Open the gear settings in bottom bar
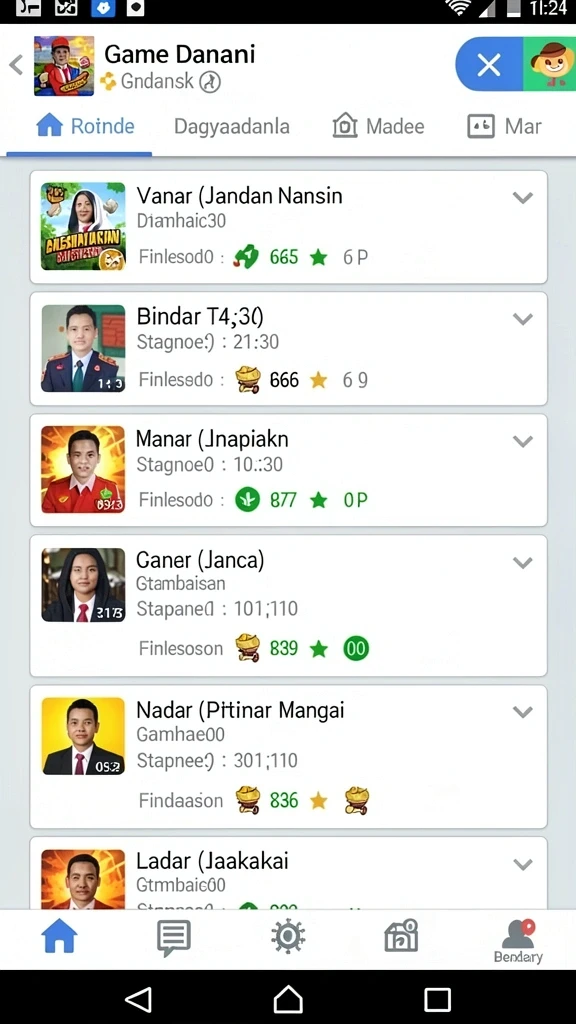Screen dimensions: 576x1024 [288, 937]
